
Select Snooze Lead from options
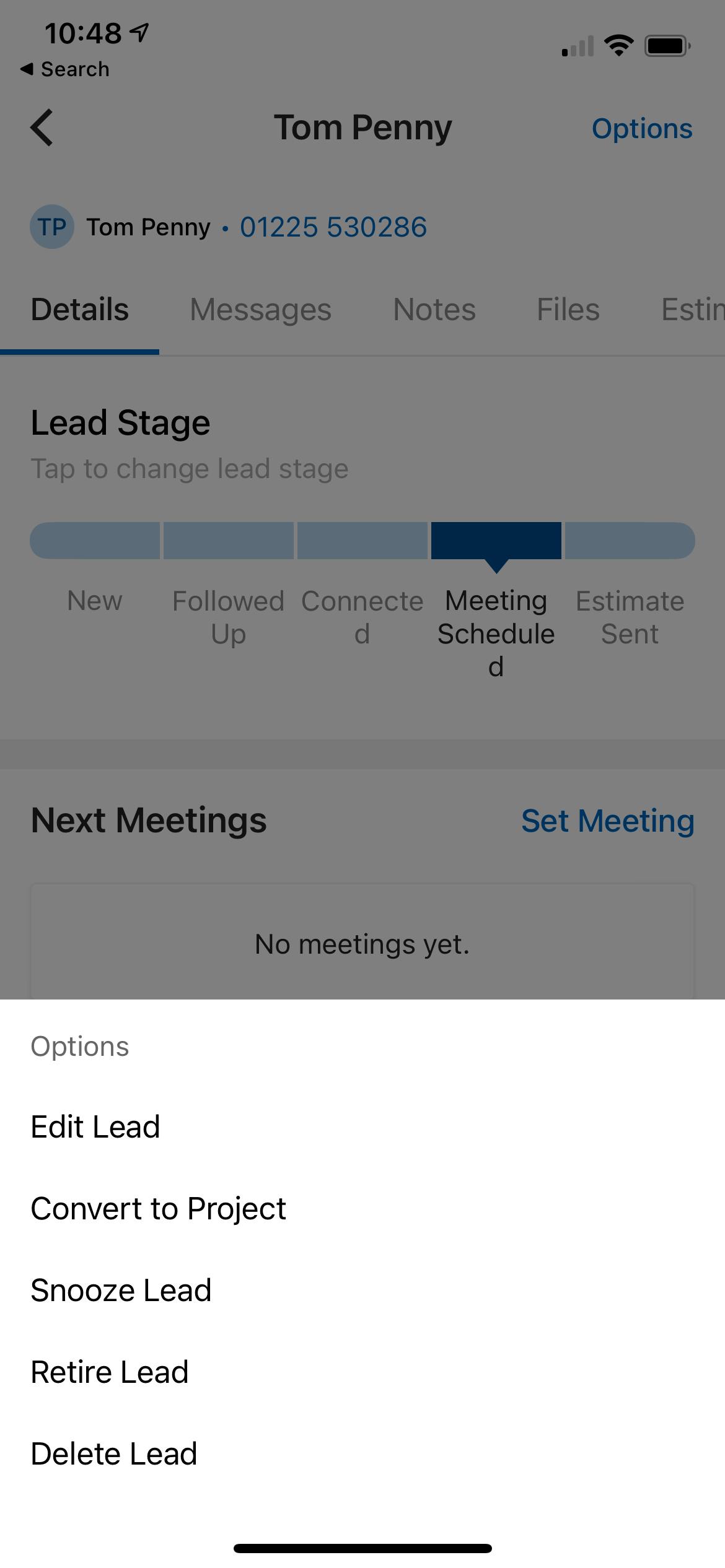[x=121, y=1291]
